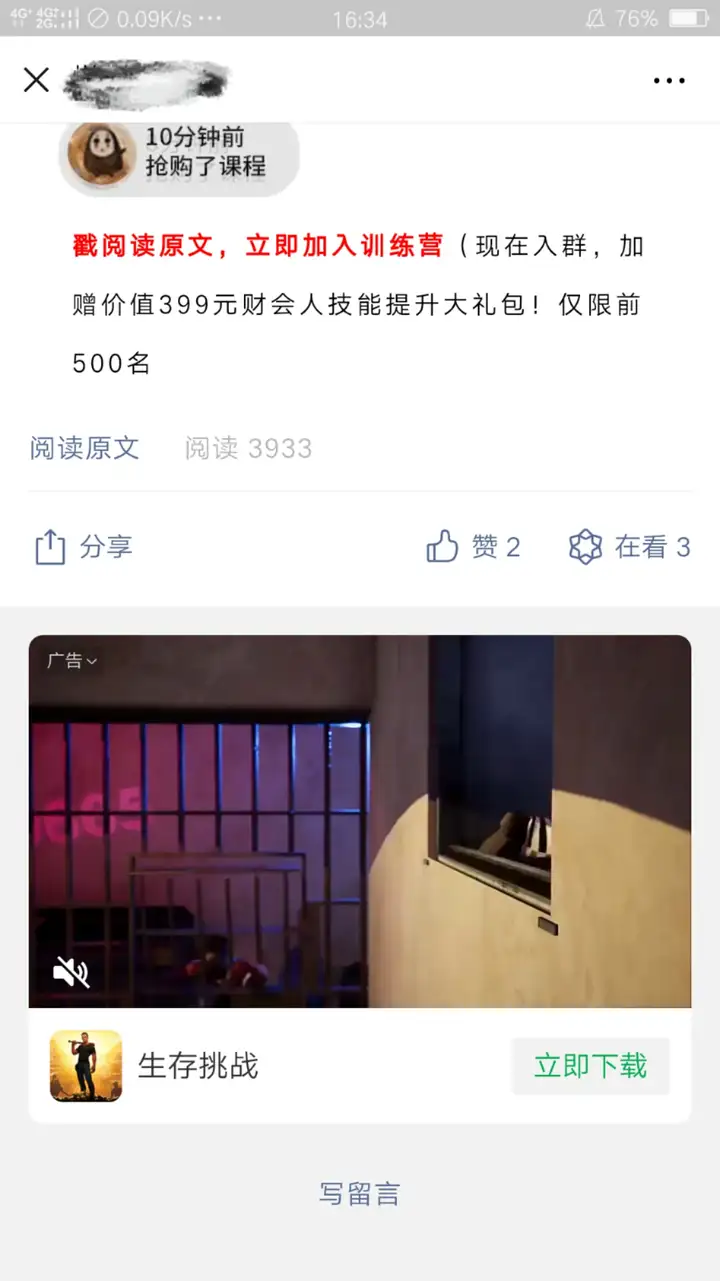Open the ad video for 生存挑战
Screen dimensions: 720x1281
point(360,821)
